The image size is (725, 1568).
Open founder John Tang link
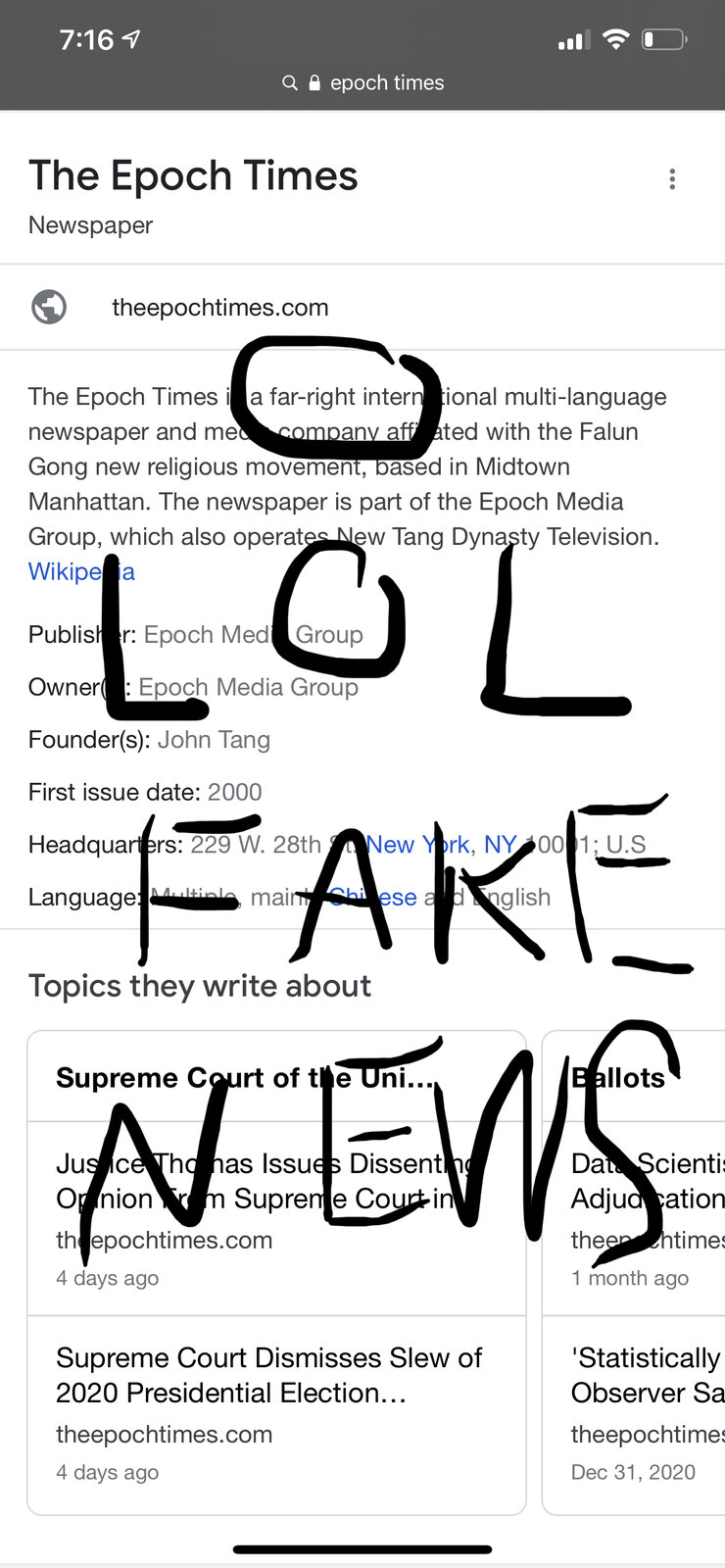coord(214,740)
